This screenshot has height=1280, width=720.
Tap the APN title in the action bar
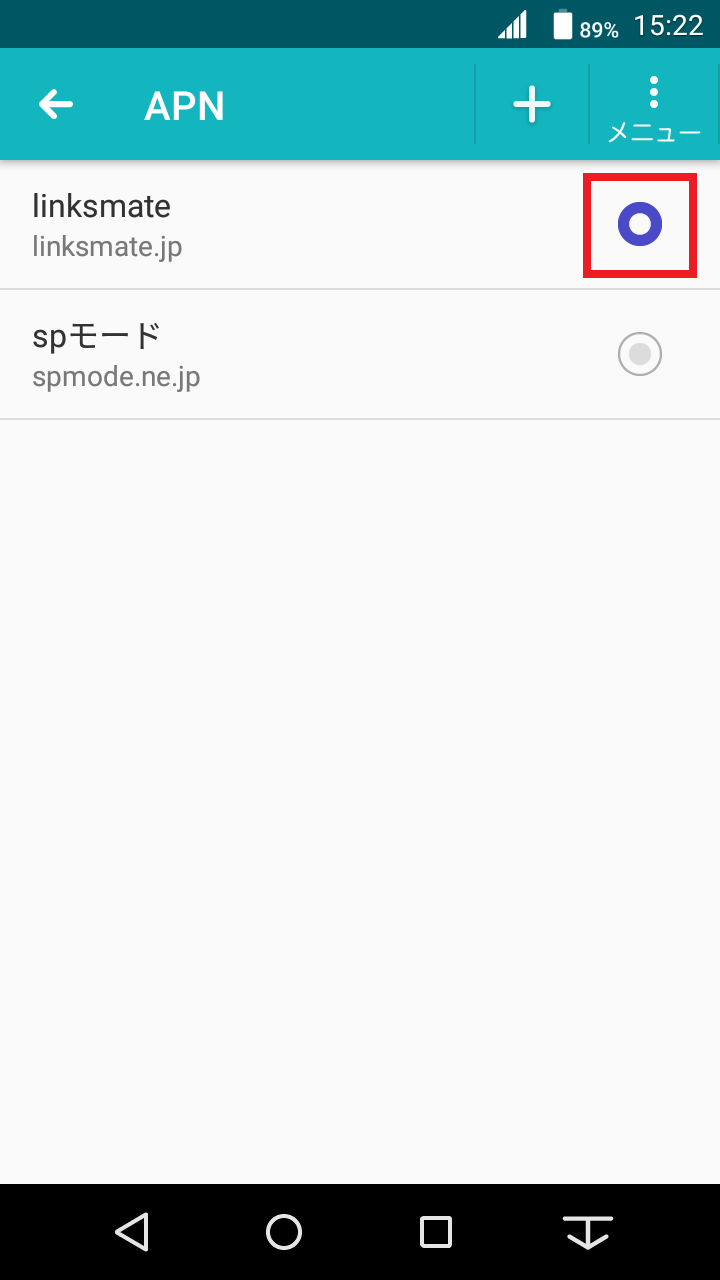tap(184, 104)
